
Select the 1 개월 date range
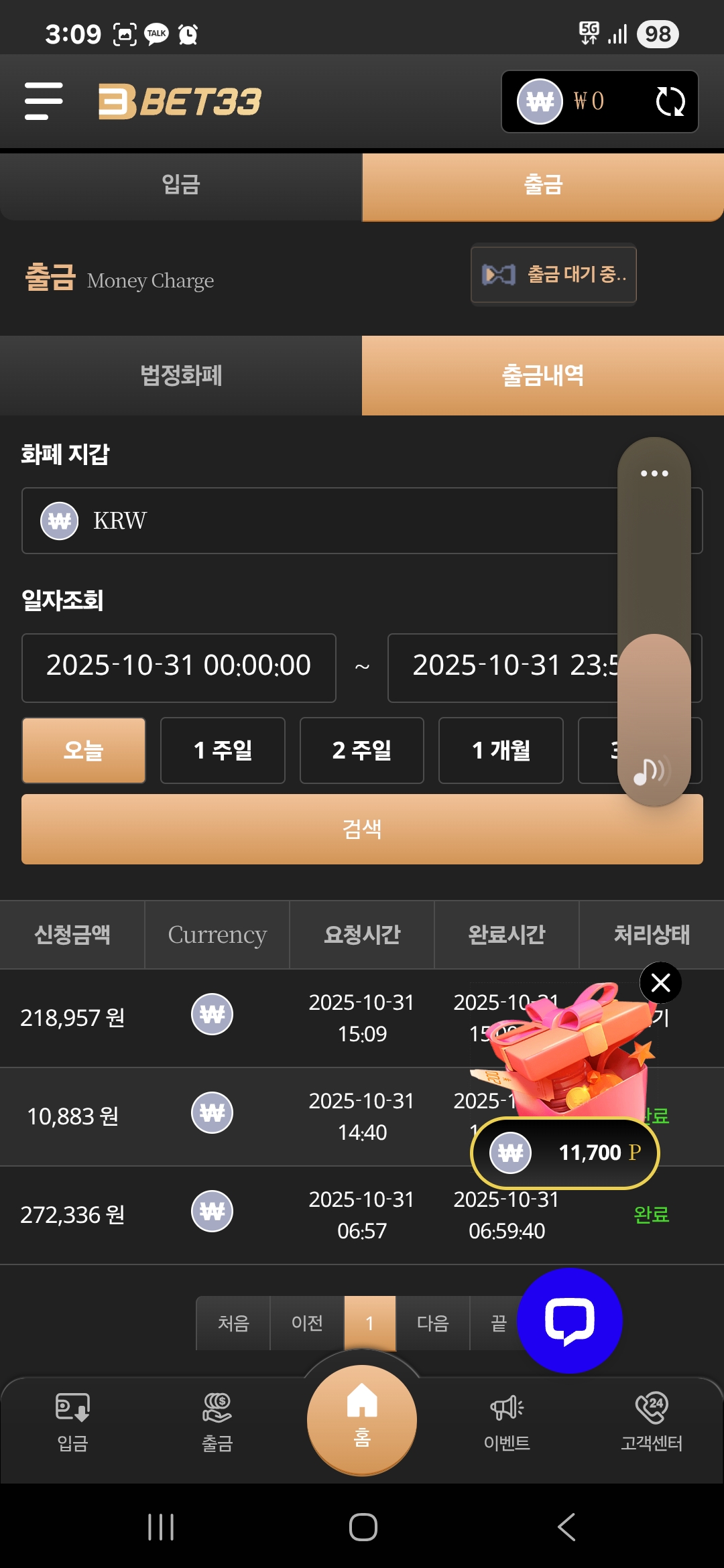(501, 750)
